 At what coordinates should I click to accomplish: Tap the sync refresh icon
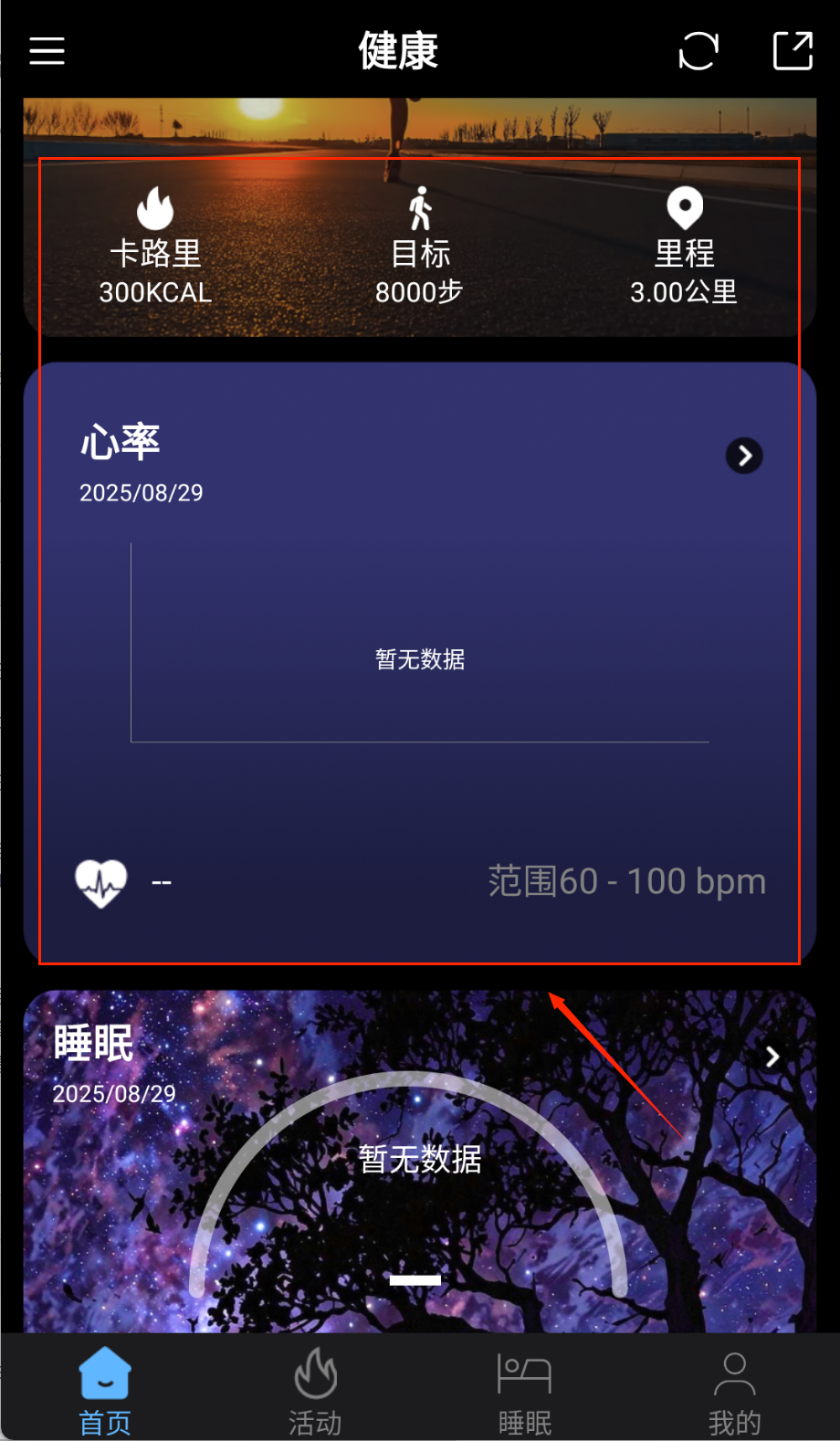tap(698, 51)
